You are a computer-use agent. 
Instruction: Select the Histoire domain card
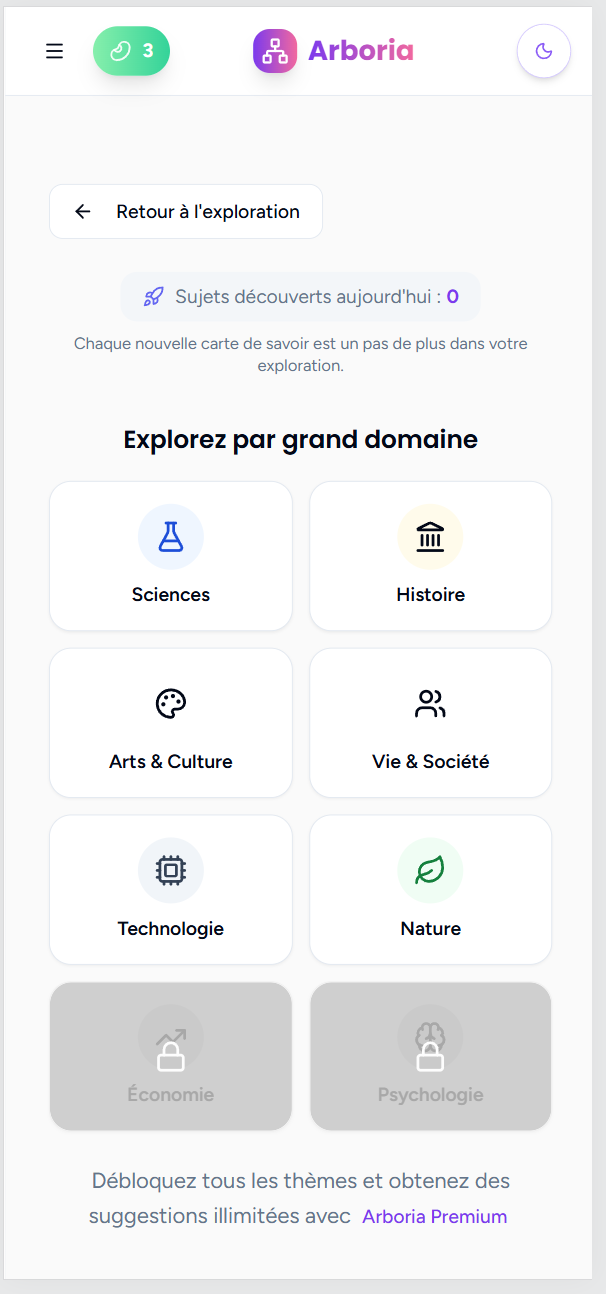[431, 556]
